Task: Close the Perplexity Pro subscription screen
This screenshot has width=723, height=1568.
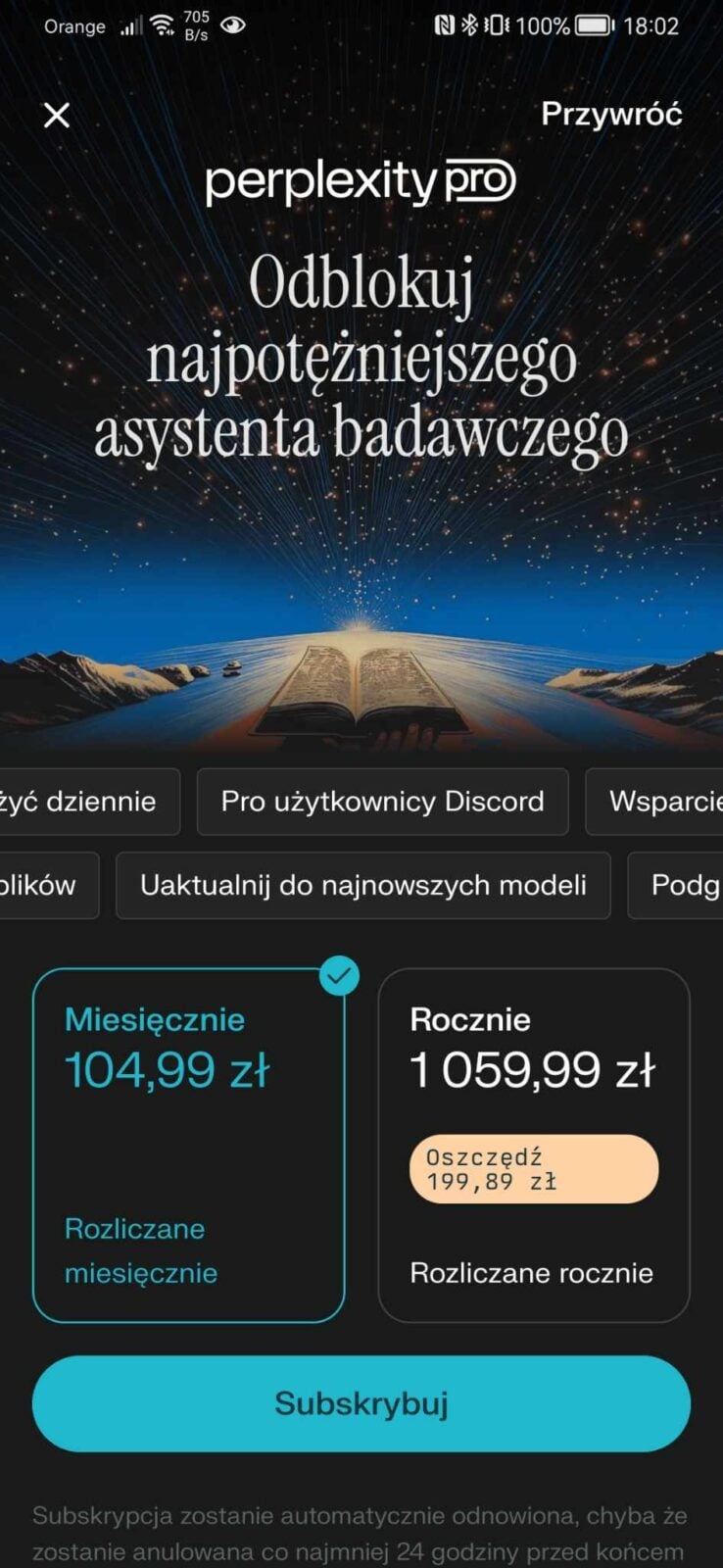Action: (57, 116)
